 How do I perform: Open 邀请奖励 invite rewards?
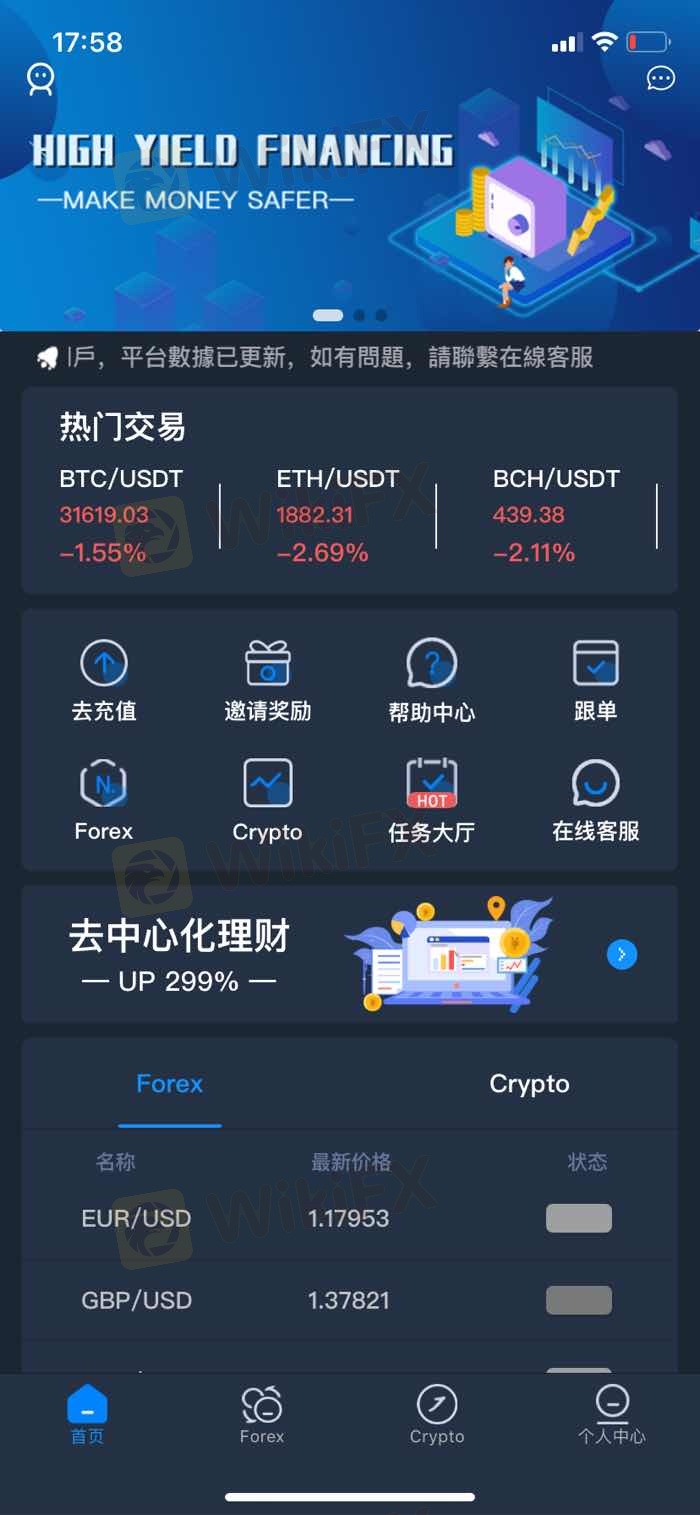tap(268, 681)
